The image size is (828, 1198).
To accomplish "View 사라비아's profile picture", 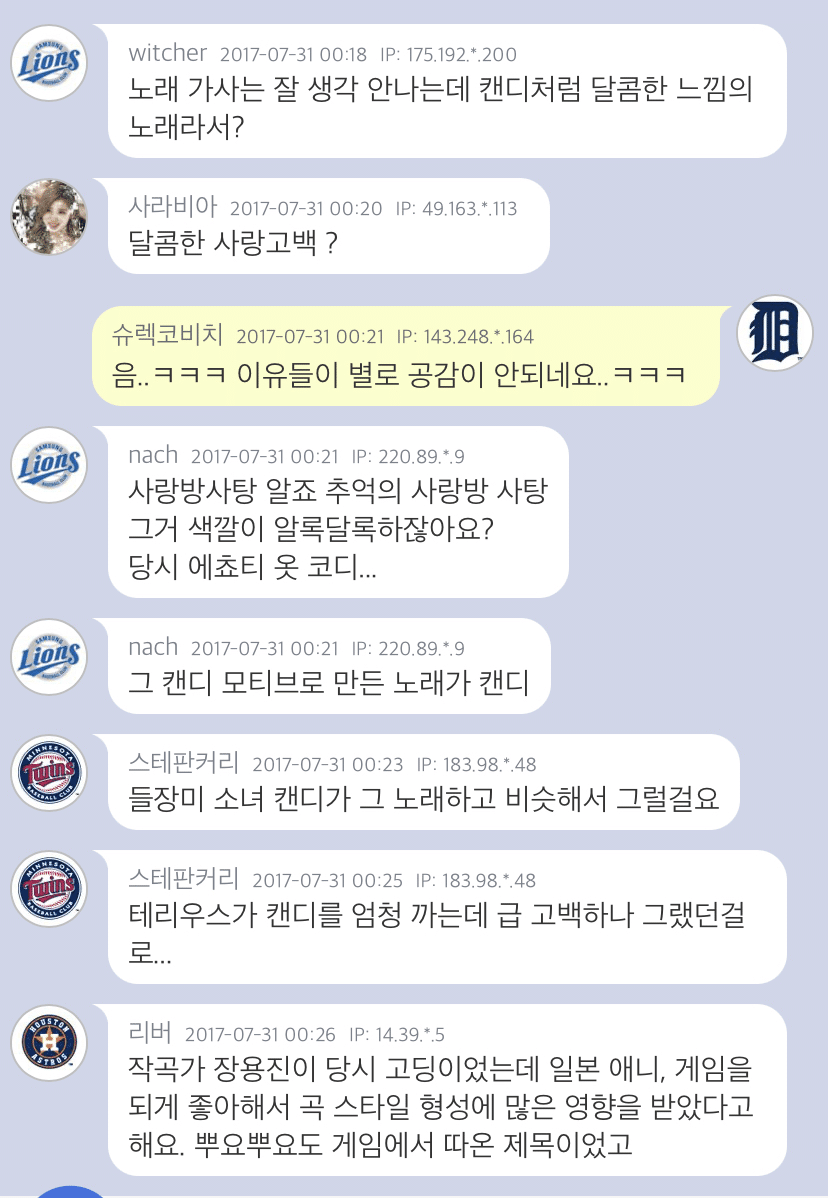I will (x=49, y=217).
